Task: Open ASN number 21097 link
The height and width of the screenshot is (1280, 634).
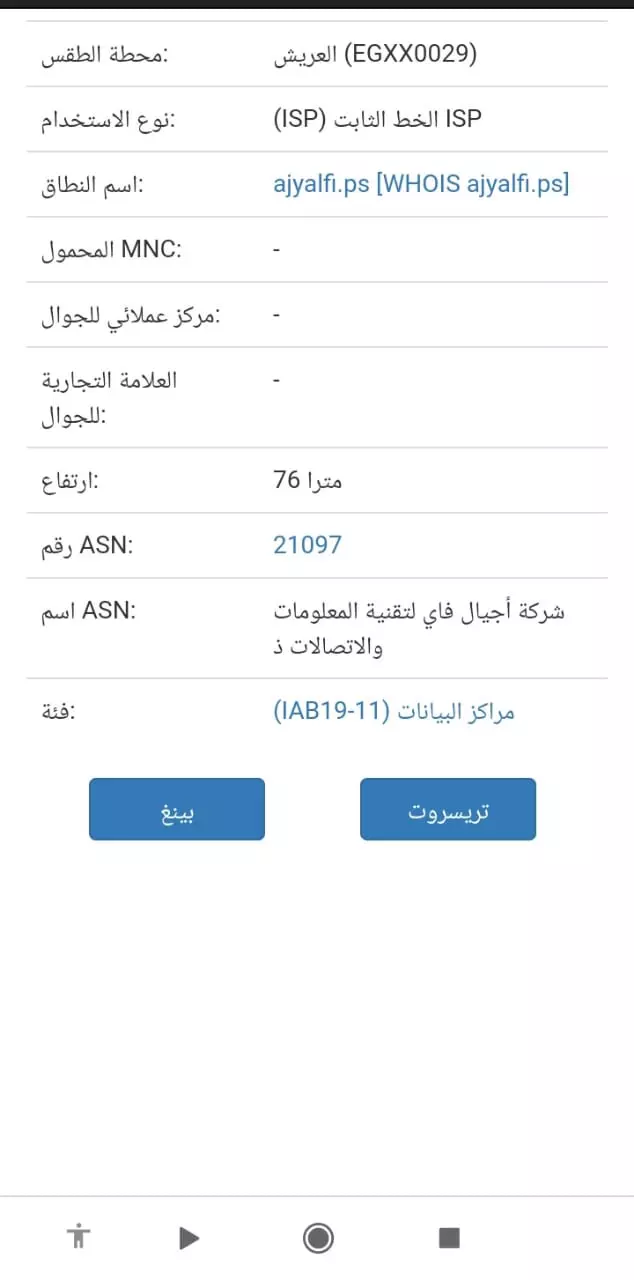Action: 307,545
